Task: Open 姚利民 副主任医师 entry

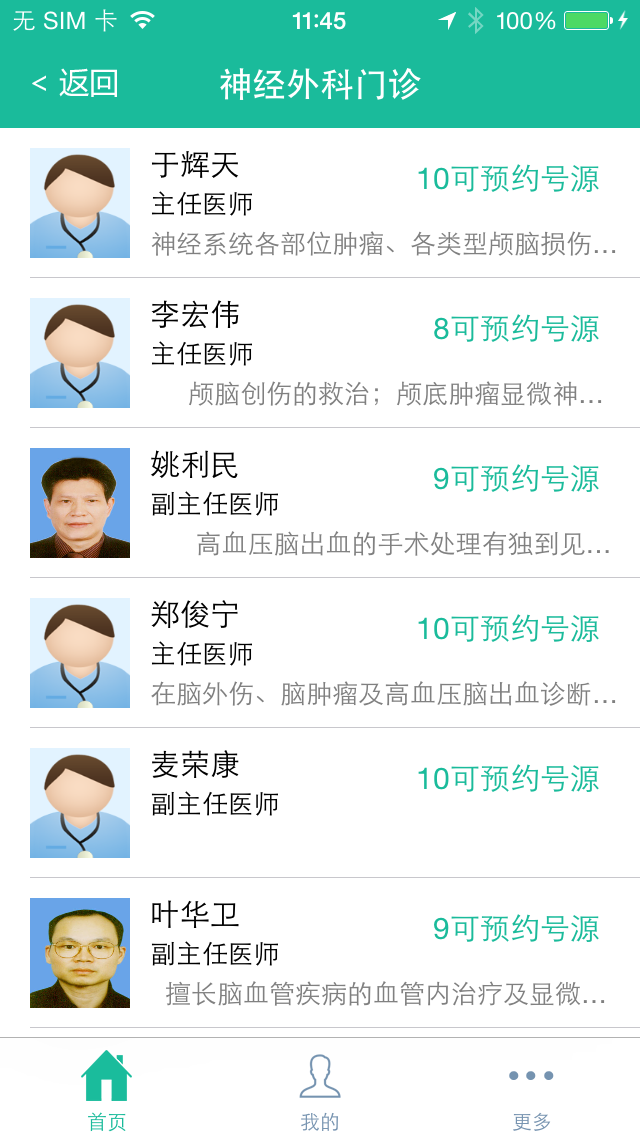Action: 320,503
